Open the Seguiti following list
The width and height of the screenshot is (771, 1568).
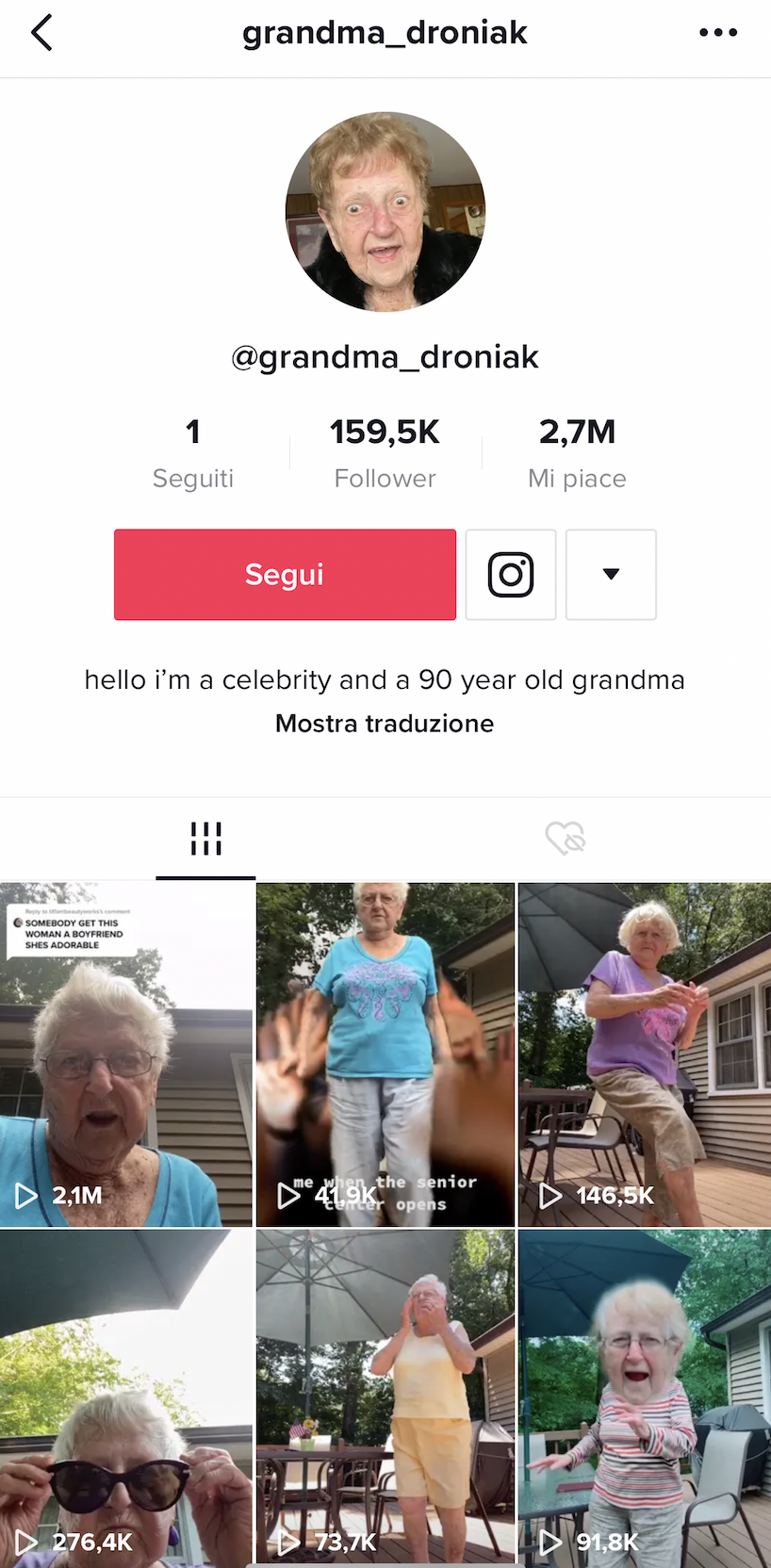pyautogui.click(x=193, y=454)
